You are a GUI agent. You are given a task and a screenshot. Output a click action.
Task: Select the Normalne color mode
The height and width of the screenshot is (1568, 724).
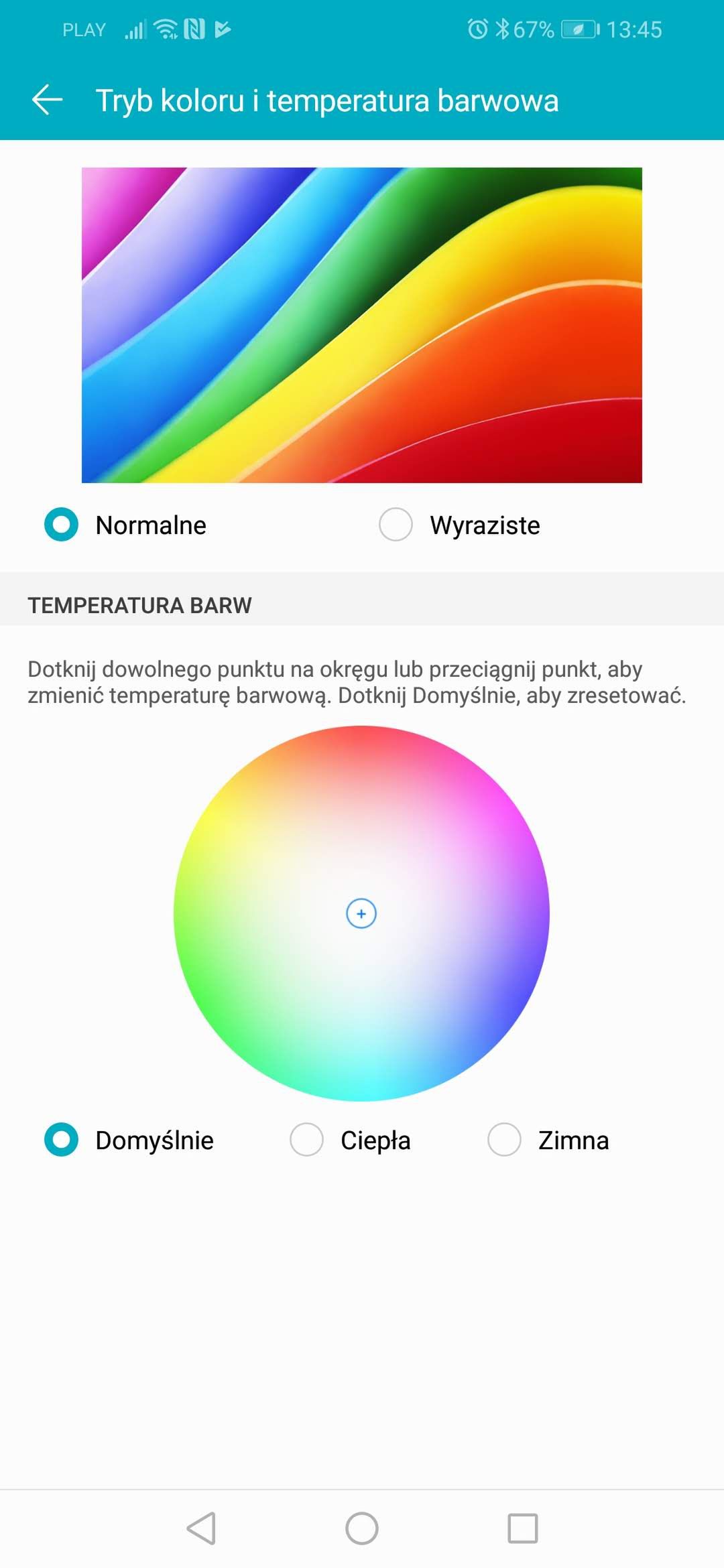[126, 525]
